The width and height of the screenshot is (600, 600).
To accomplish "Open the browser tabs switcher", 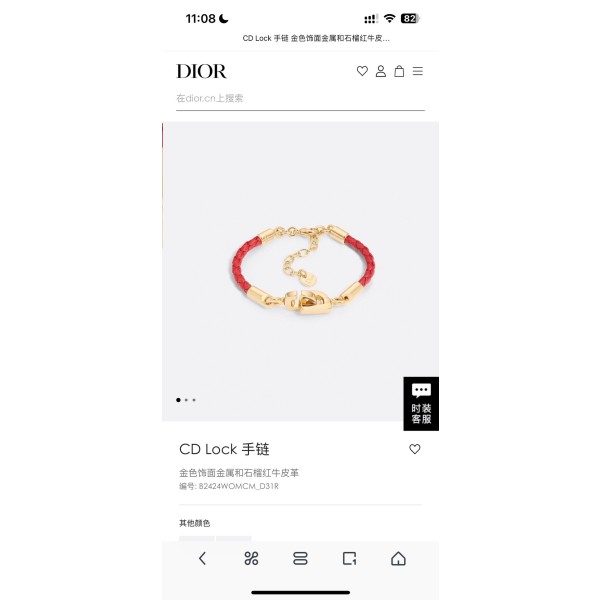I will pos(300,559).
